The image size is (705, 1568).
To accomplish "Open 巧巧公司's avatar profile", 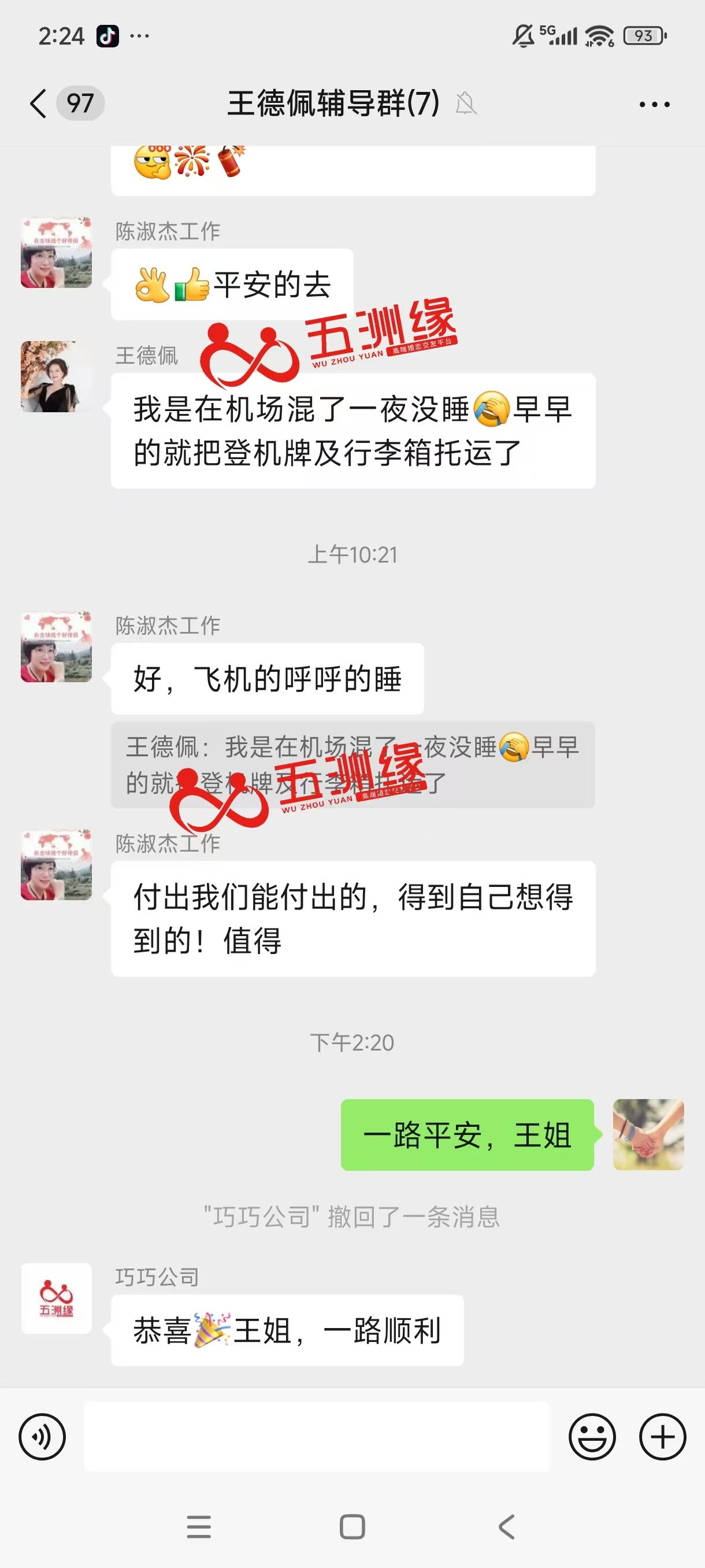I will click(x=57, y=1299).
